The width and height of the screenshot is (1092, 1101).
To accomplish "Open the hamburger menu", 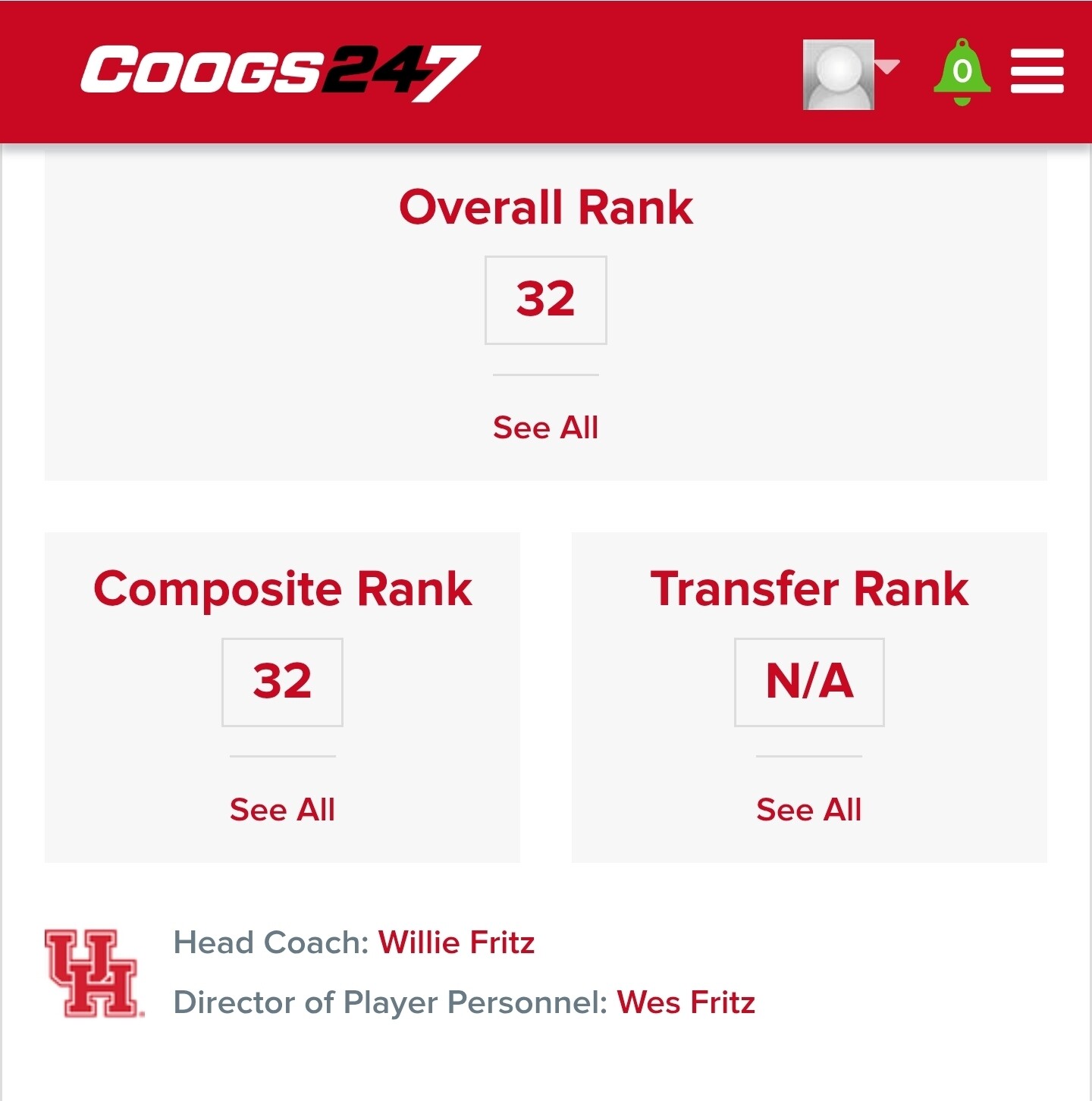I will pyautogui.click(x=1037, y=72).
